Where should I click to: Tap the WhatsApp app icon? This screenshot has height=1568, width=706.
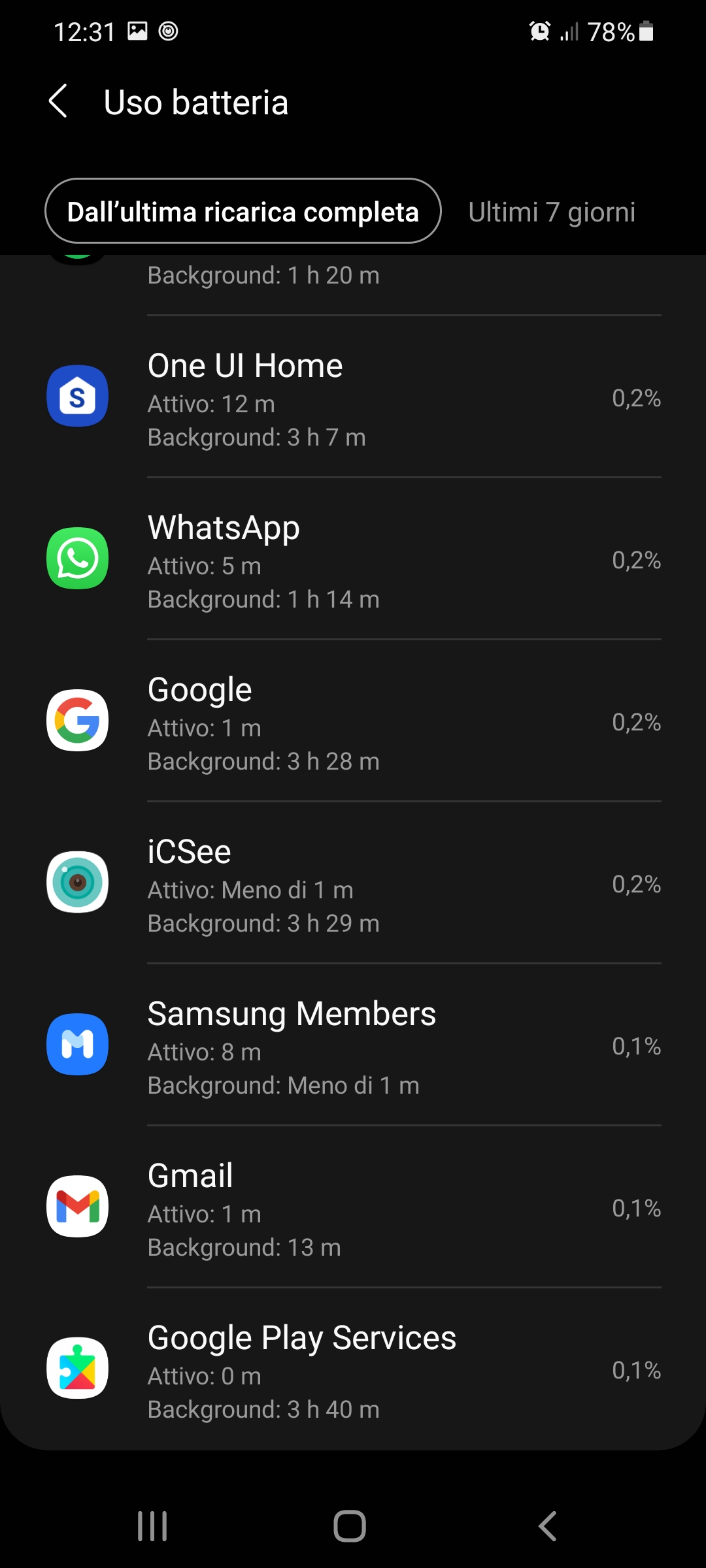pos(77,559)
